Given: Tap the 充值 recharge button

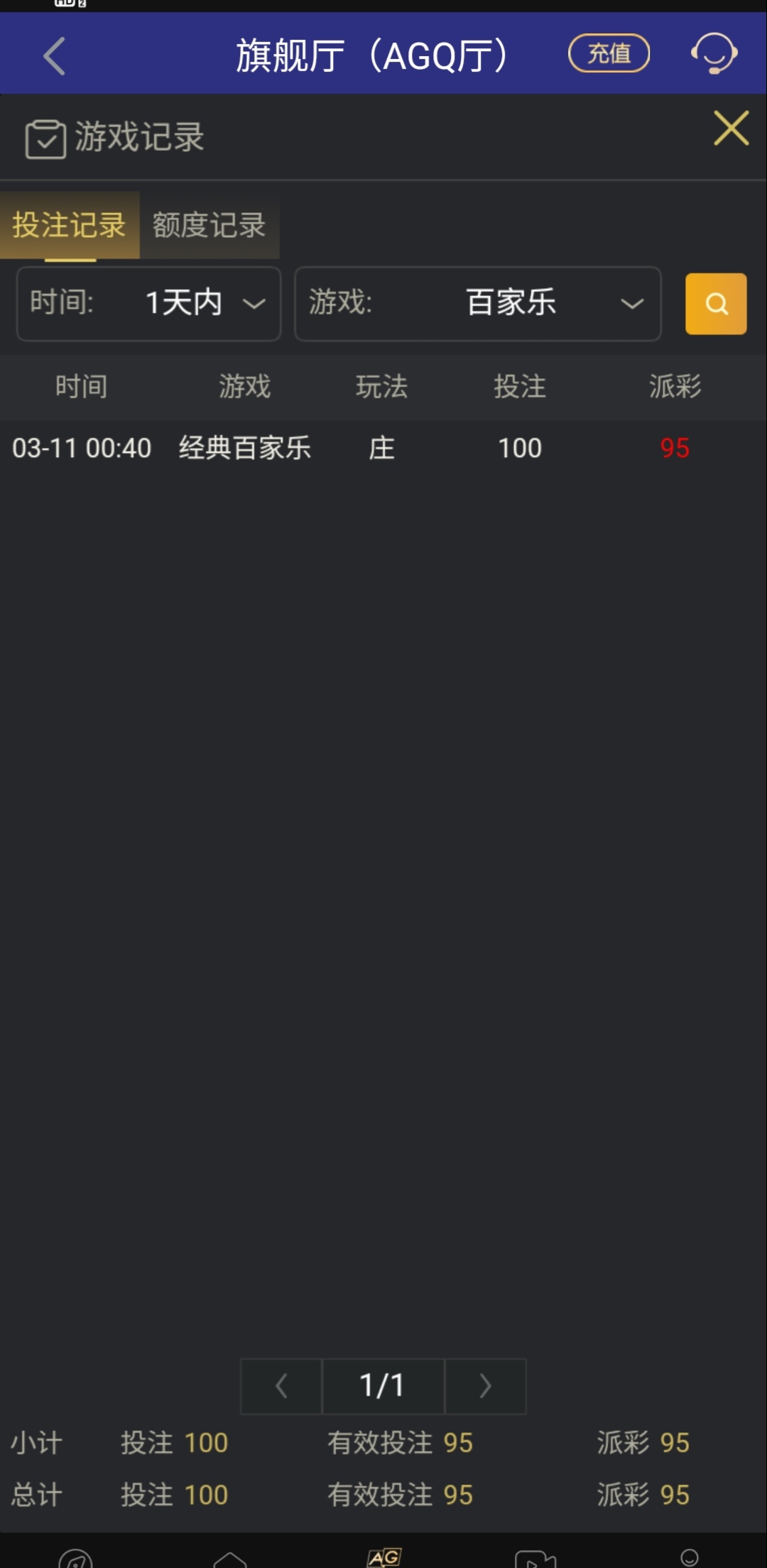Looking at the screenshot, I should (609, 53).
